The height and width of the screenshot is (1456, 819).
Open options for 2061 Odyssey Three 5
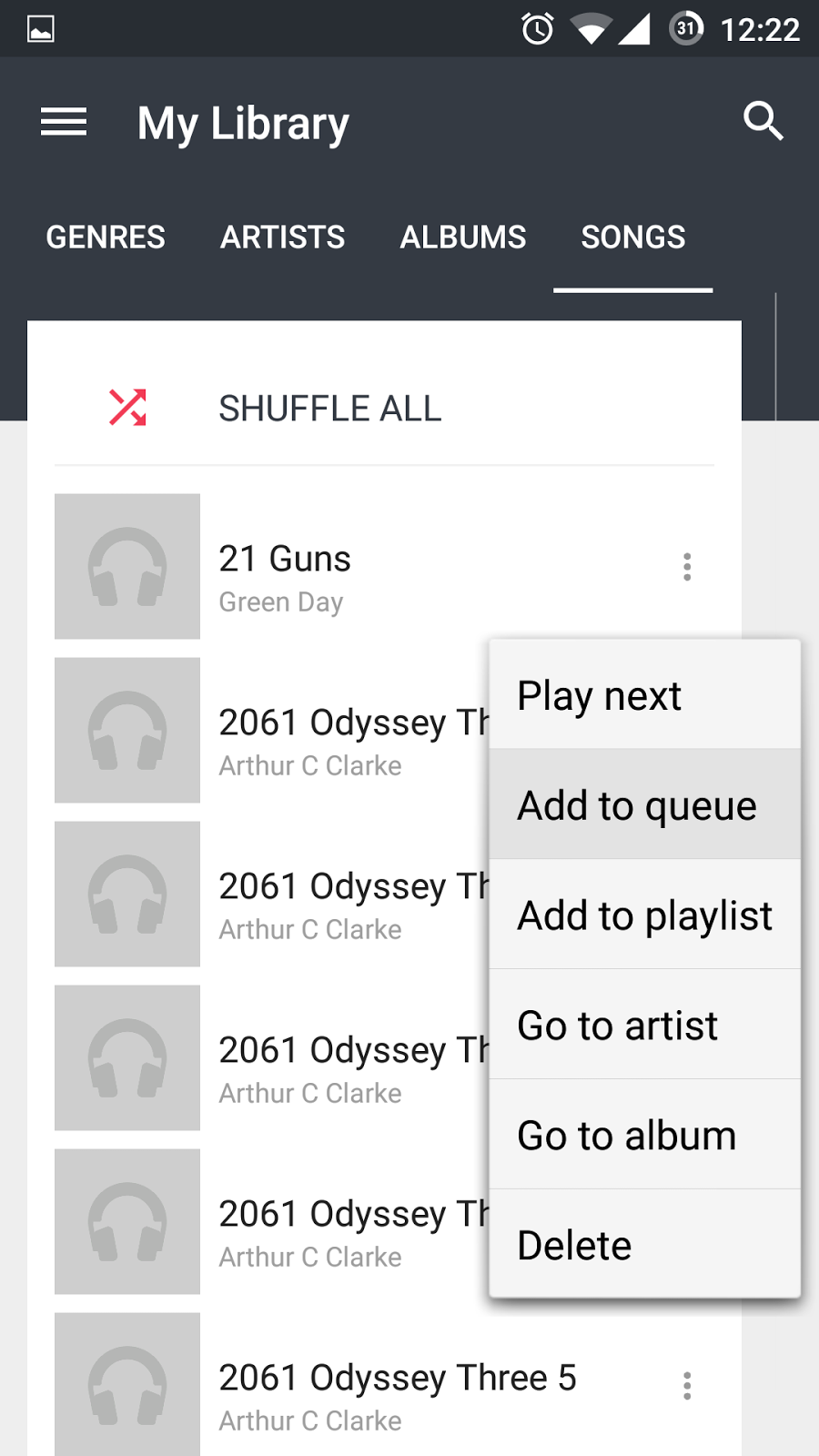(687, 1386)
